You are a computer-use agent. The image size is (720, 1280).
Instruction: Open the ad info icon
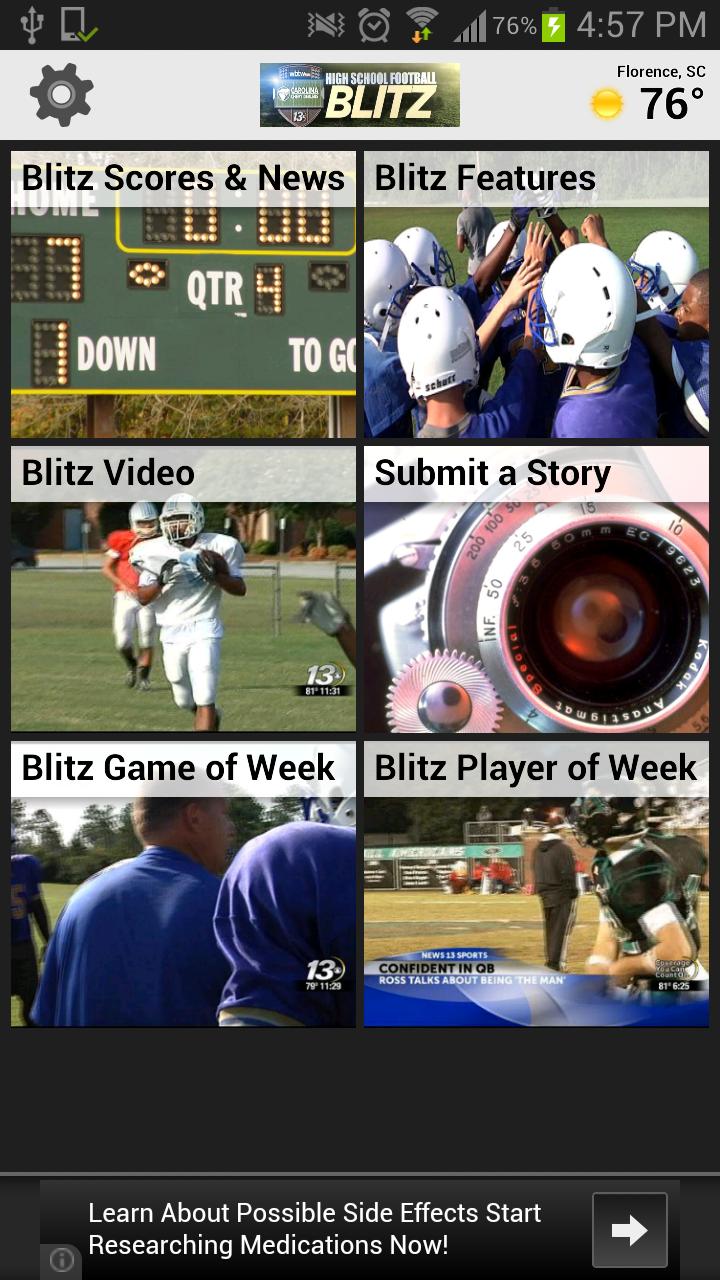click(x=61, y=1261)
